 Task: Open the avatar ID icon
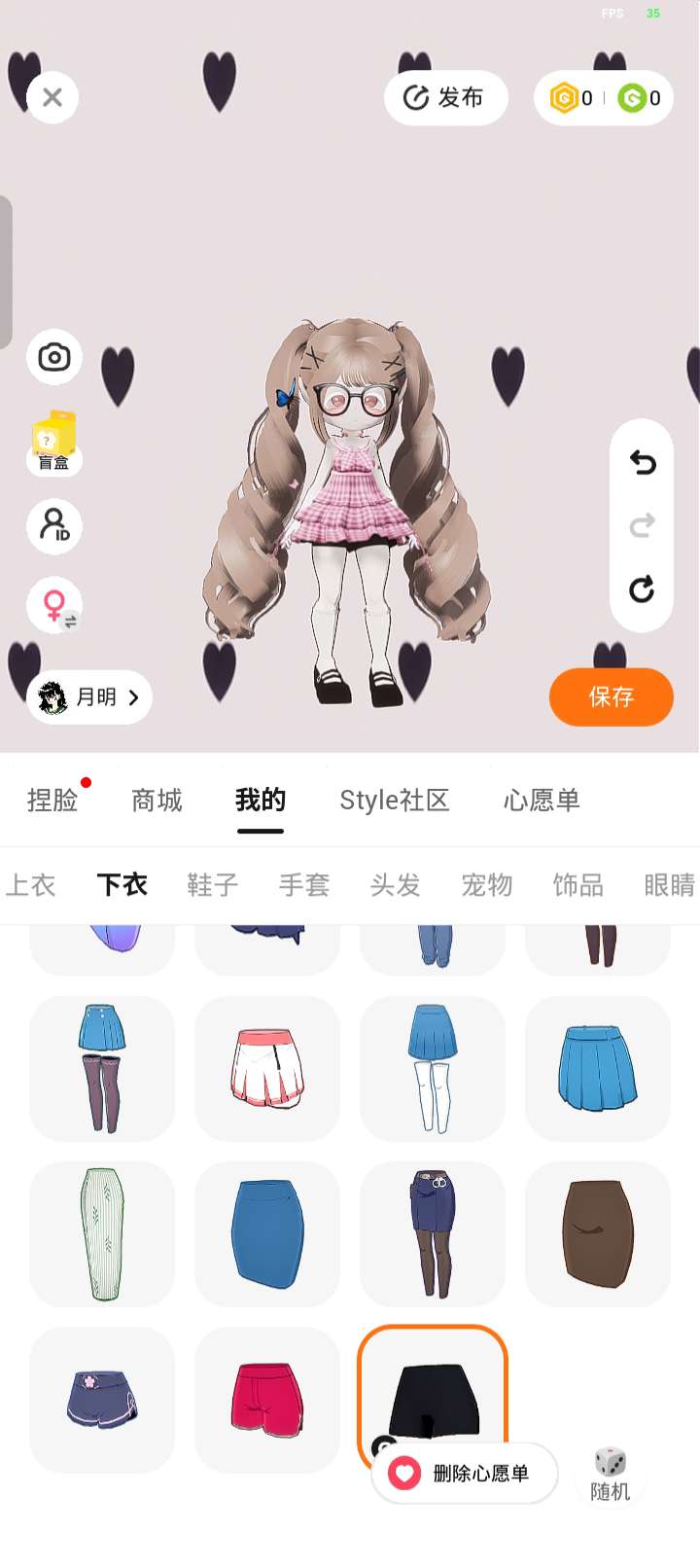click(x=54, y=525)
